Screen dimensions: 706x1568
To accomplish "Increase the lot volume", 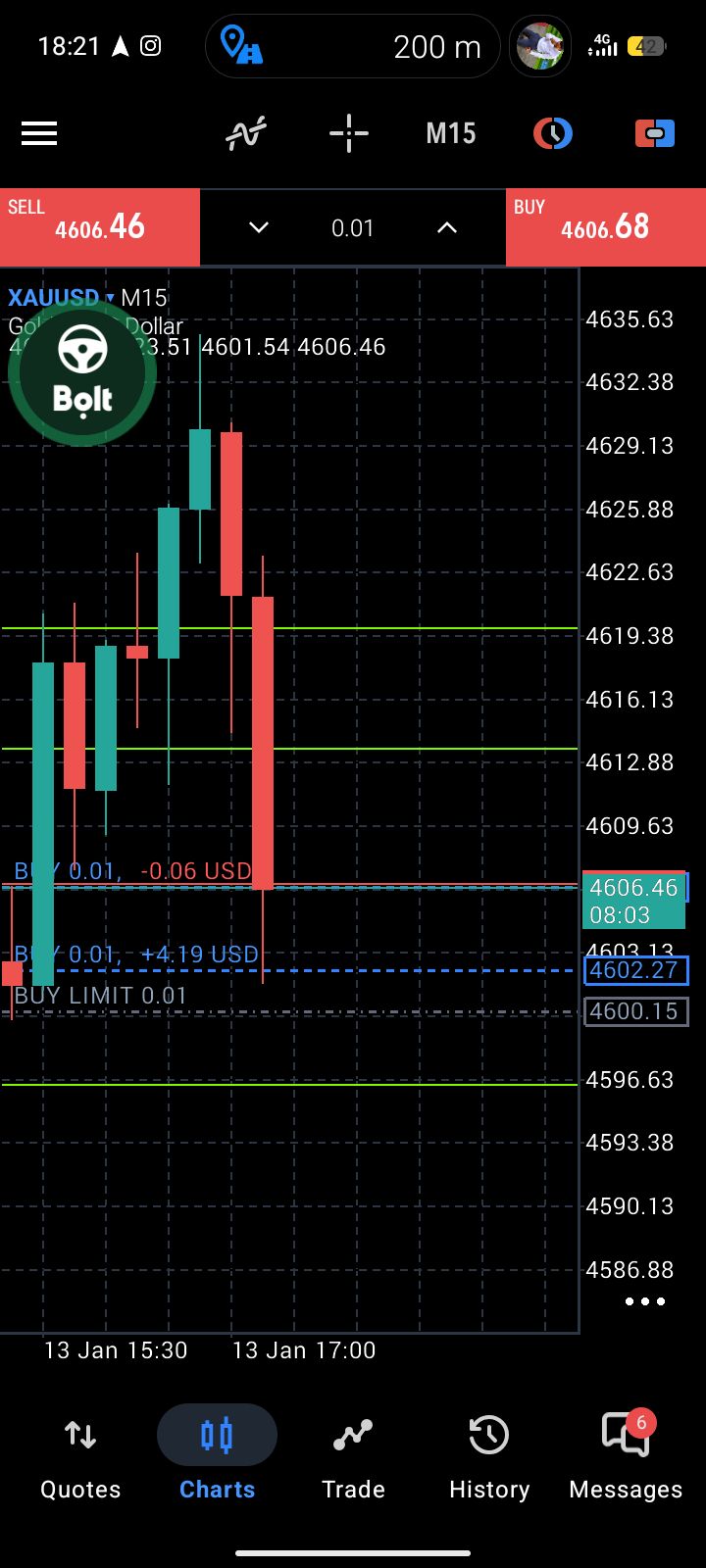I will tap(447, 227).
